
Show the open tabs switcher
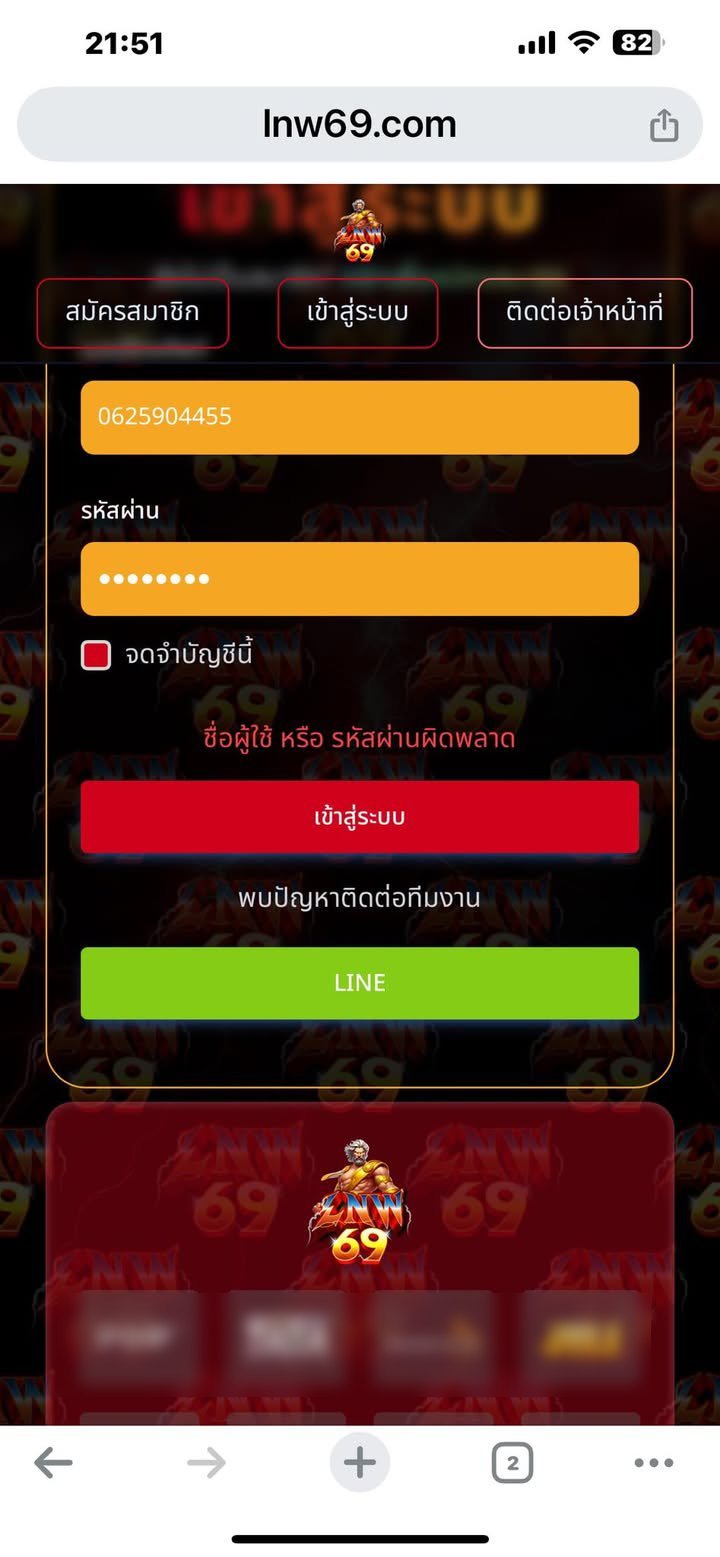coord(512,1463)
